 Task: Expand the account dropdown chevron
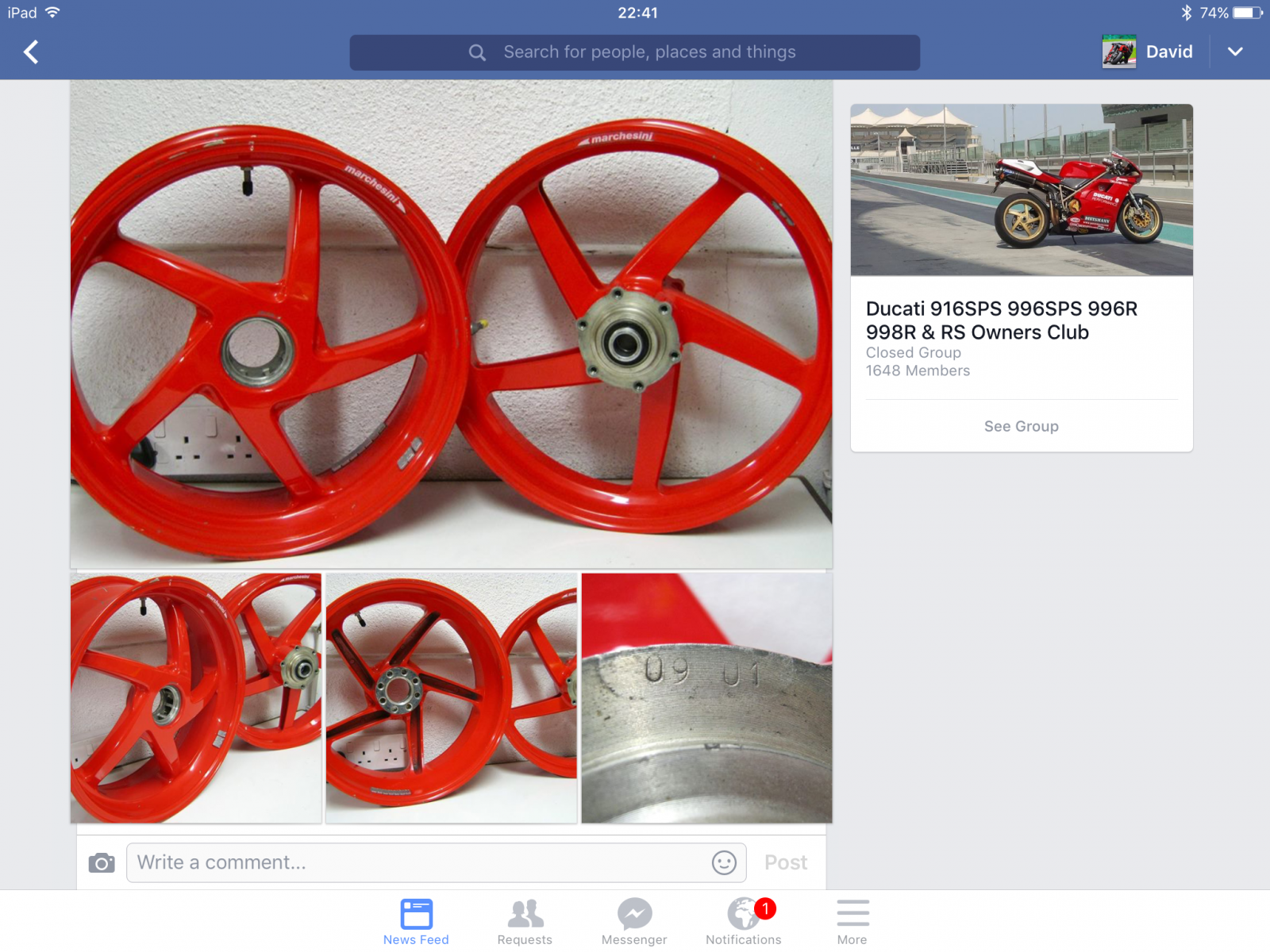click(1235, 52)
